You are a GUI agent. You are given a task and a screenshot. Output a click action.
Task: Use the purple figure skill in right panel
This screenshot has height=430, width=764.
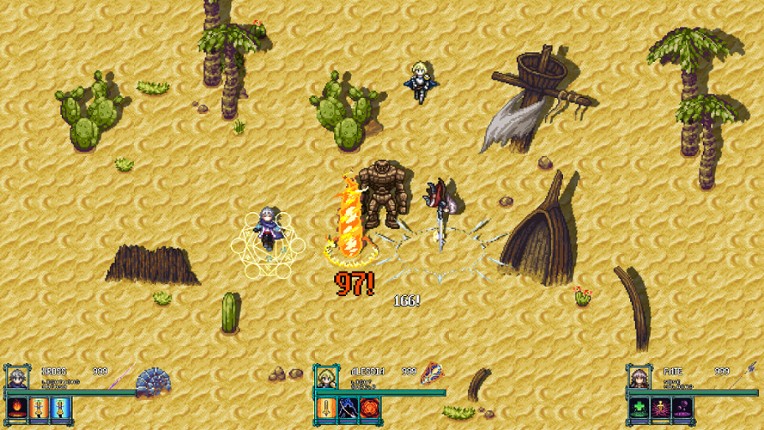pyautogui.click(x=661, y=408)
